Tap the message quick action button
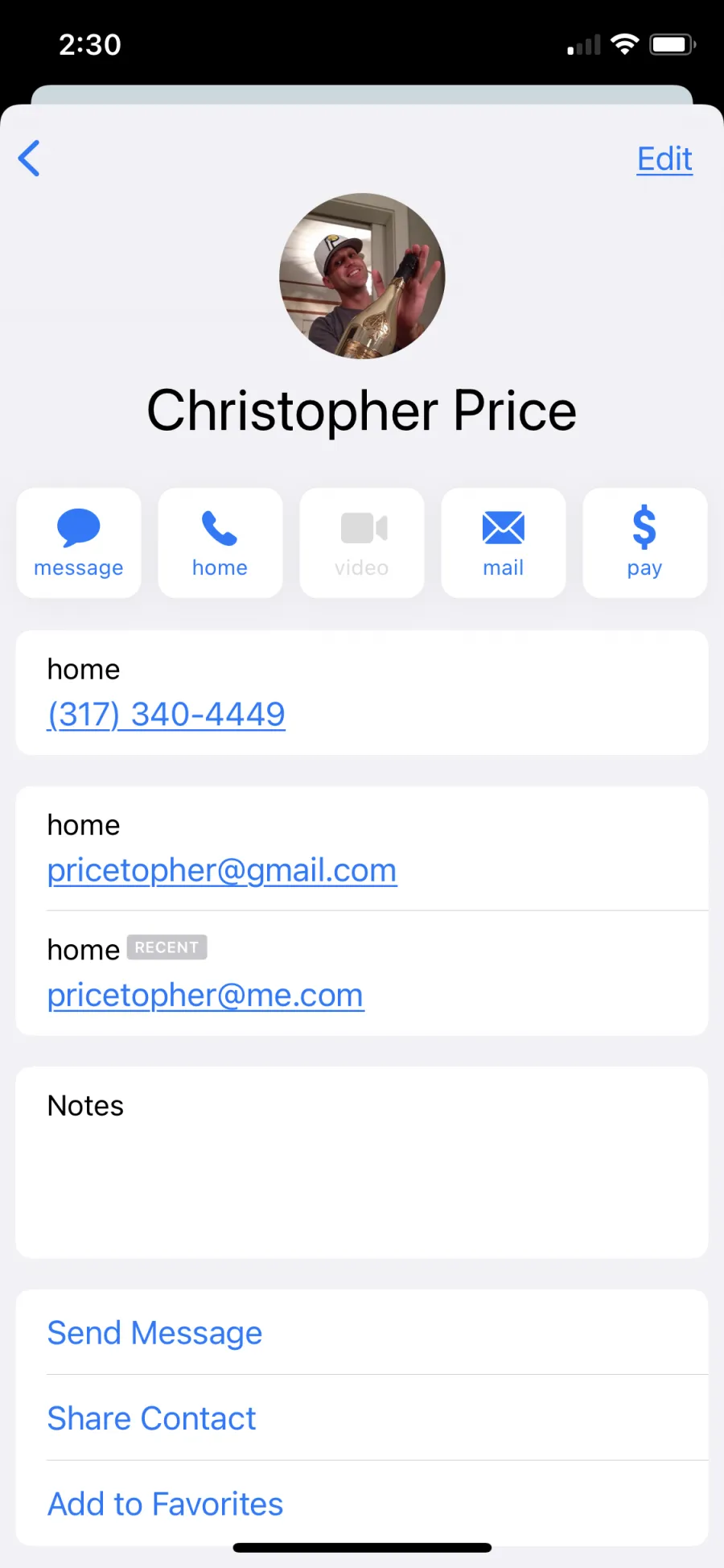Screen dimensions: 724x1568 click(x=79, y=543)
